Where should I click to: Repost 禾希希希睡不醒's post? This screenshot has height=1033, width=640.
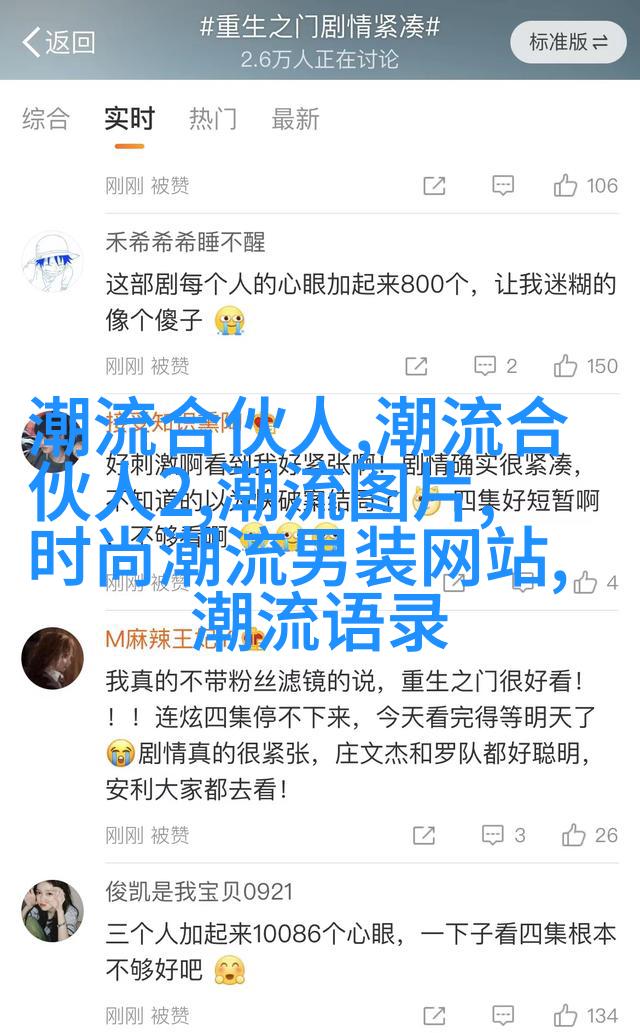(415, 366)
